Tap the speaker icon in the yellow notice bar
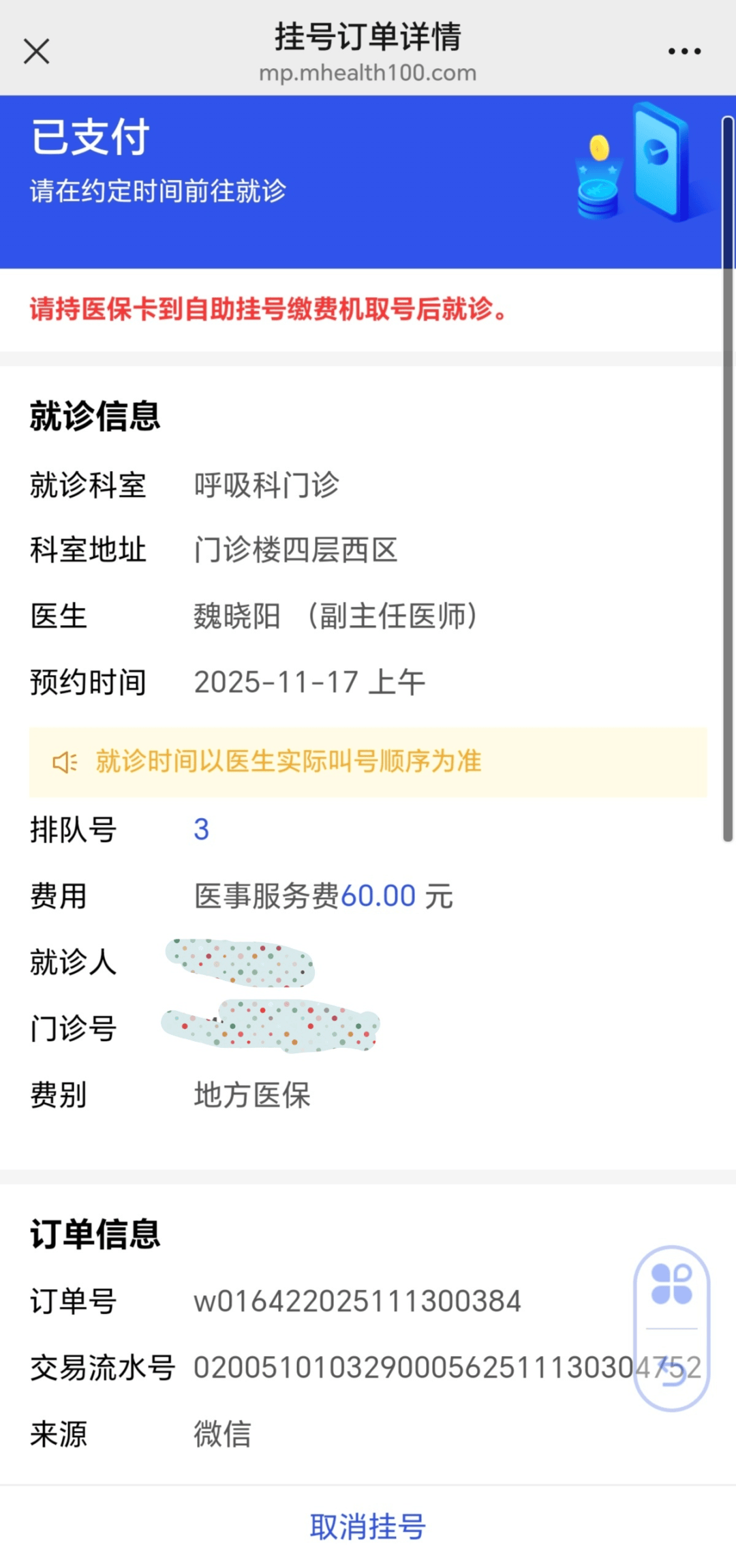The height and width of the screenshot is (1568, 736). 64,763
